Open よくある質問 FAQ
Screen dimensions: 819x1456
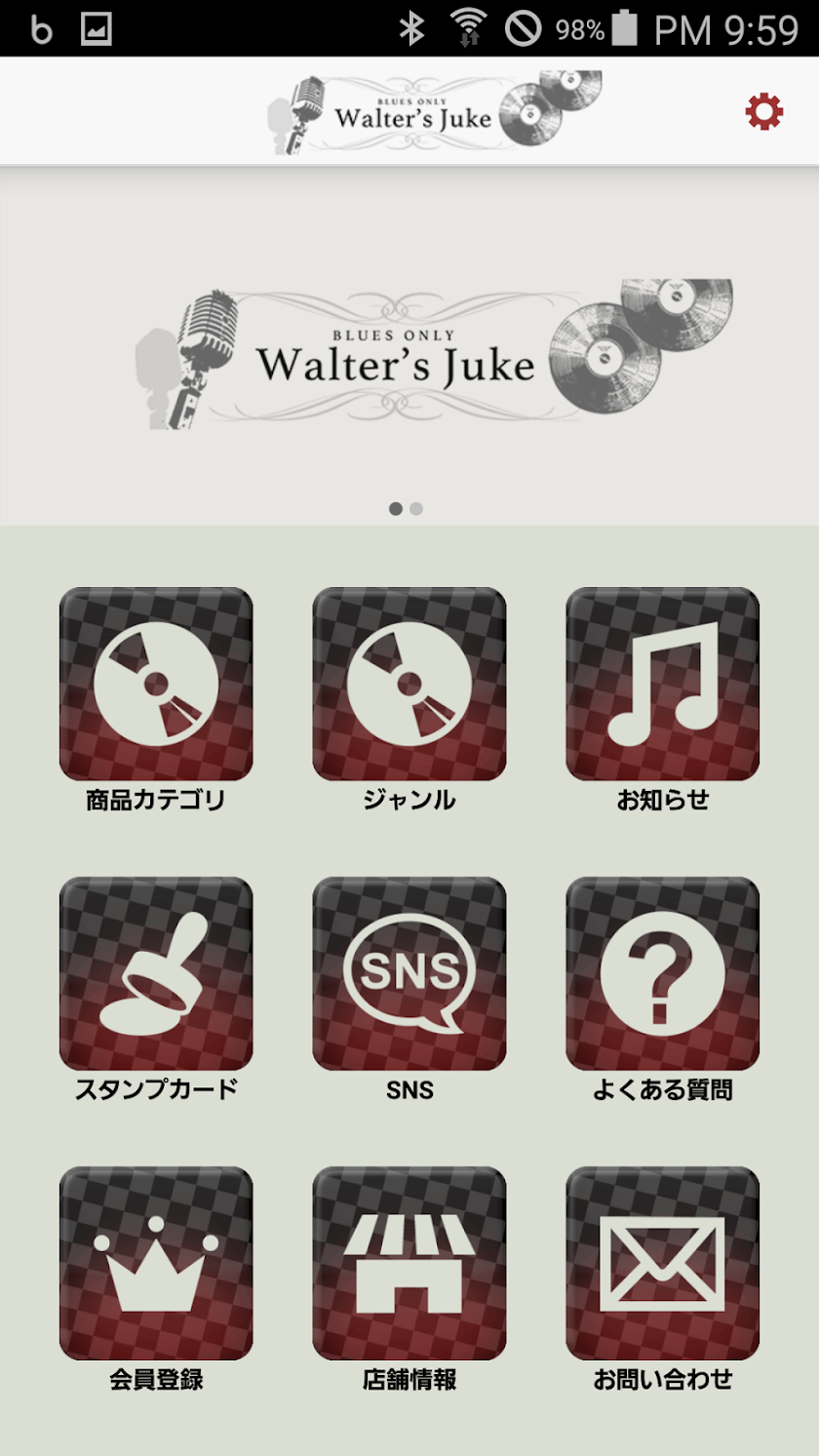point(662,973)
